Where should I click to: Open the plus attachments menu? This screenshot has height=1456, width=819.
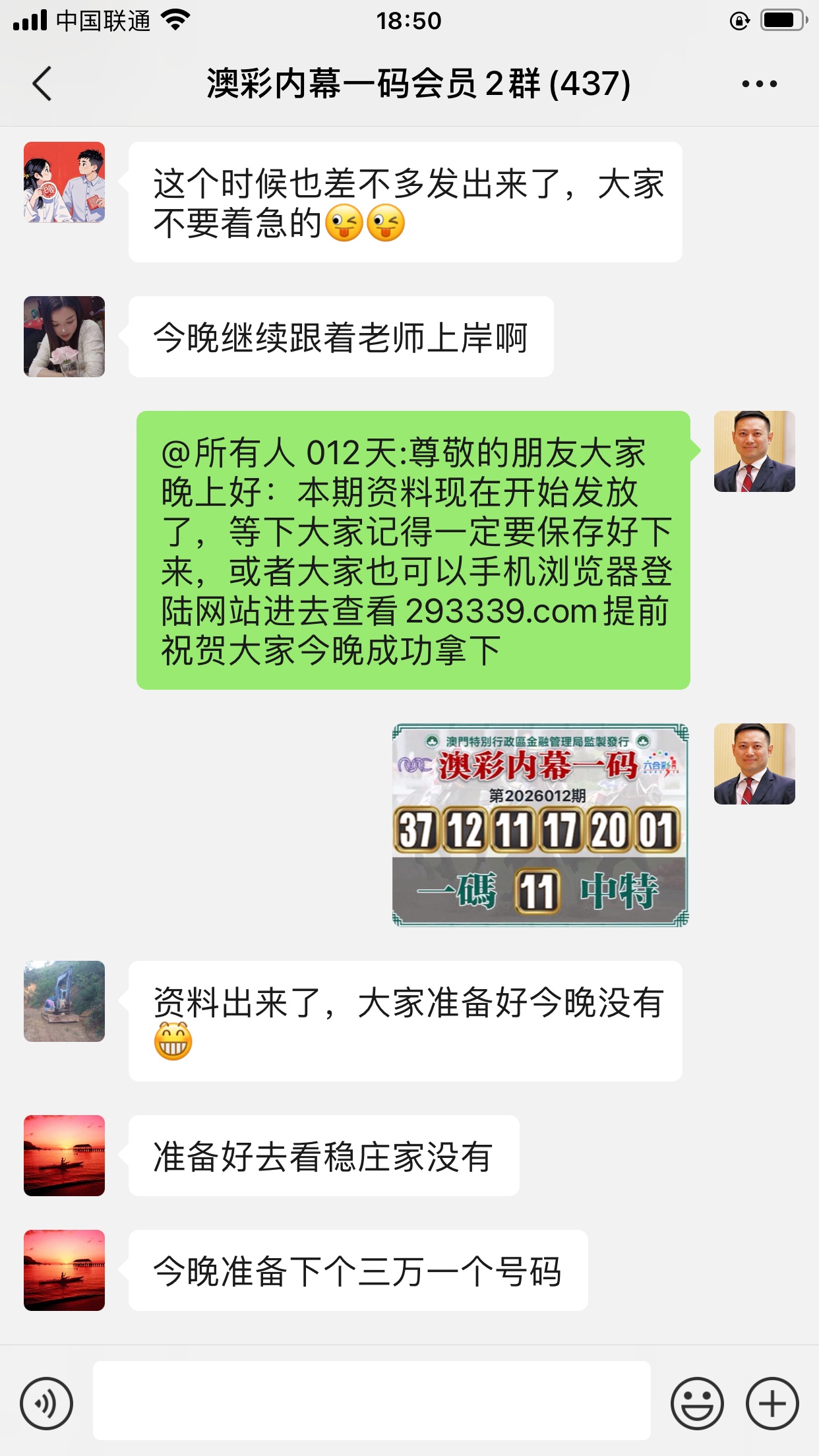coord(772,1403)
